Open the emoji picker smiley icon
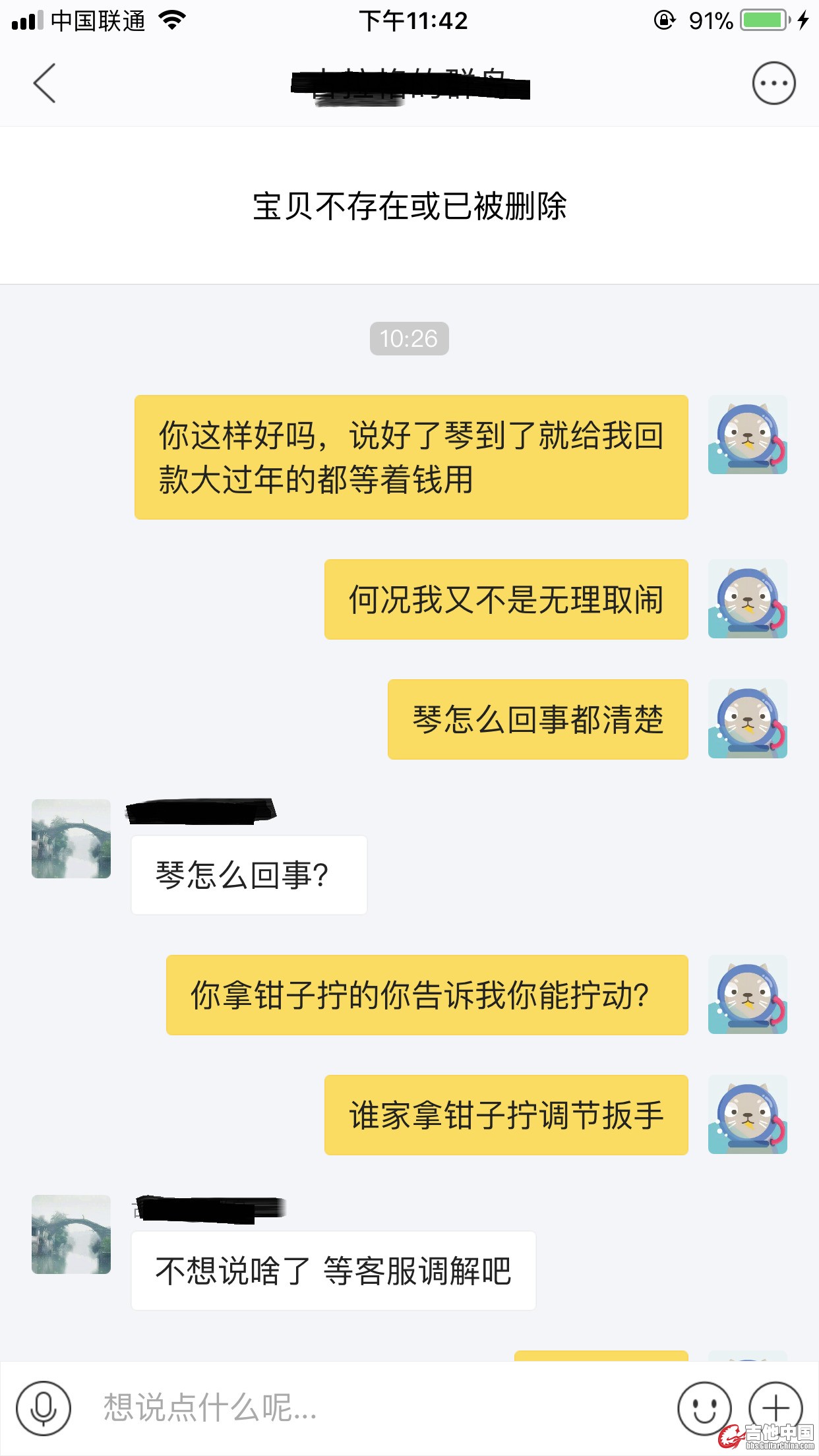 pos(704,1409)
